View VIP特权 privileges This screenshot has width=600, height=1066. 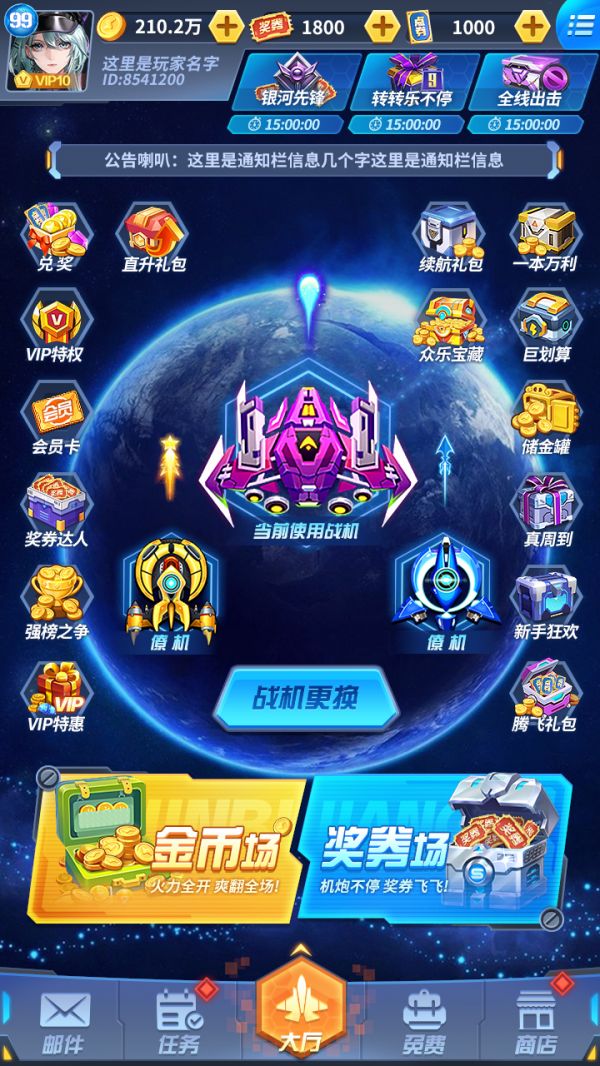click(55, 326)
